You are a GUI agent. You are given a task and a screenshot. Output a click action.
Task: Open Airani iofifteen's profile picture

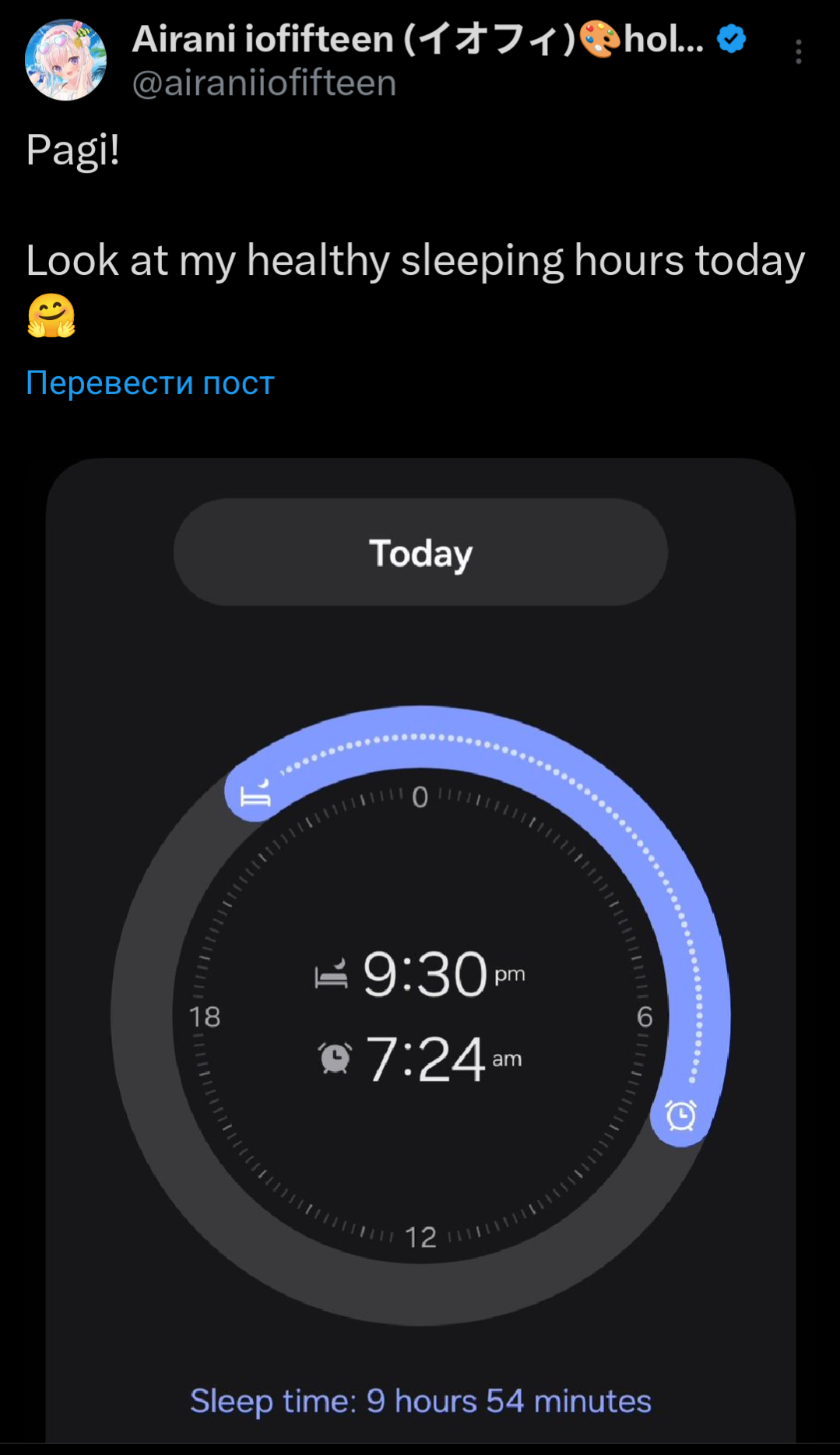pyautogui.click(x=65, y=60)
